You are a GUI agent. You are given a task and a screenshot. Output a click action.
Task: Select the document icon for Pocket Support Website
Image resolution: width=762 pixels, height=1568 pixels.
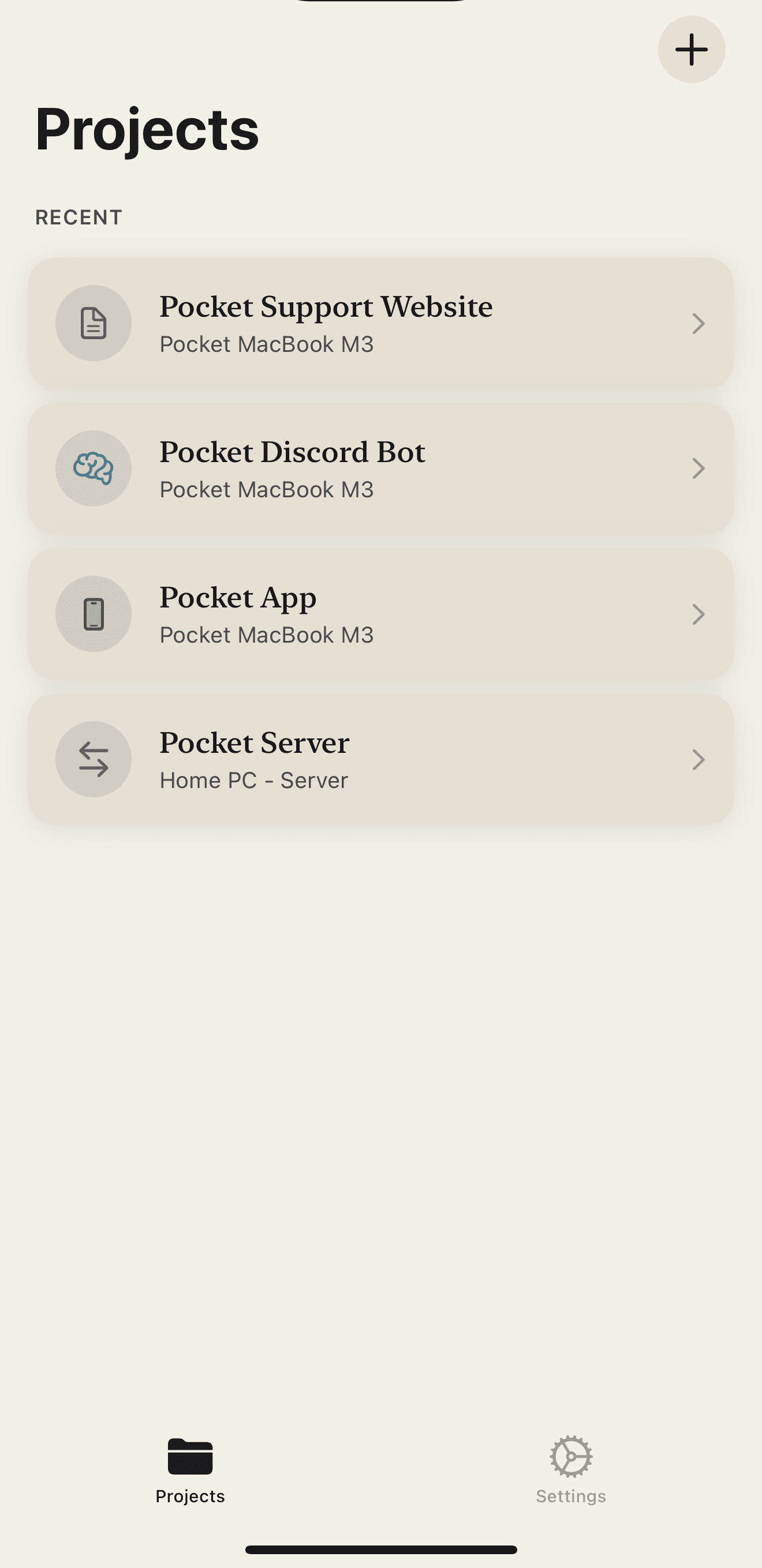(x=93, y=323)
